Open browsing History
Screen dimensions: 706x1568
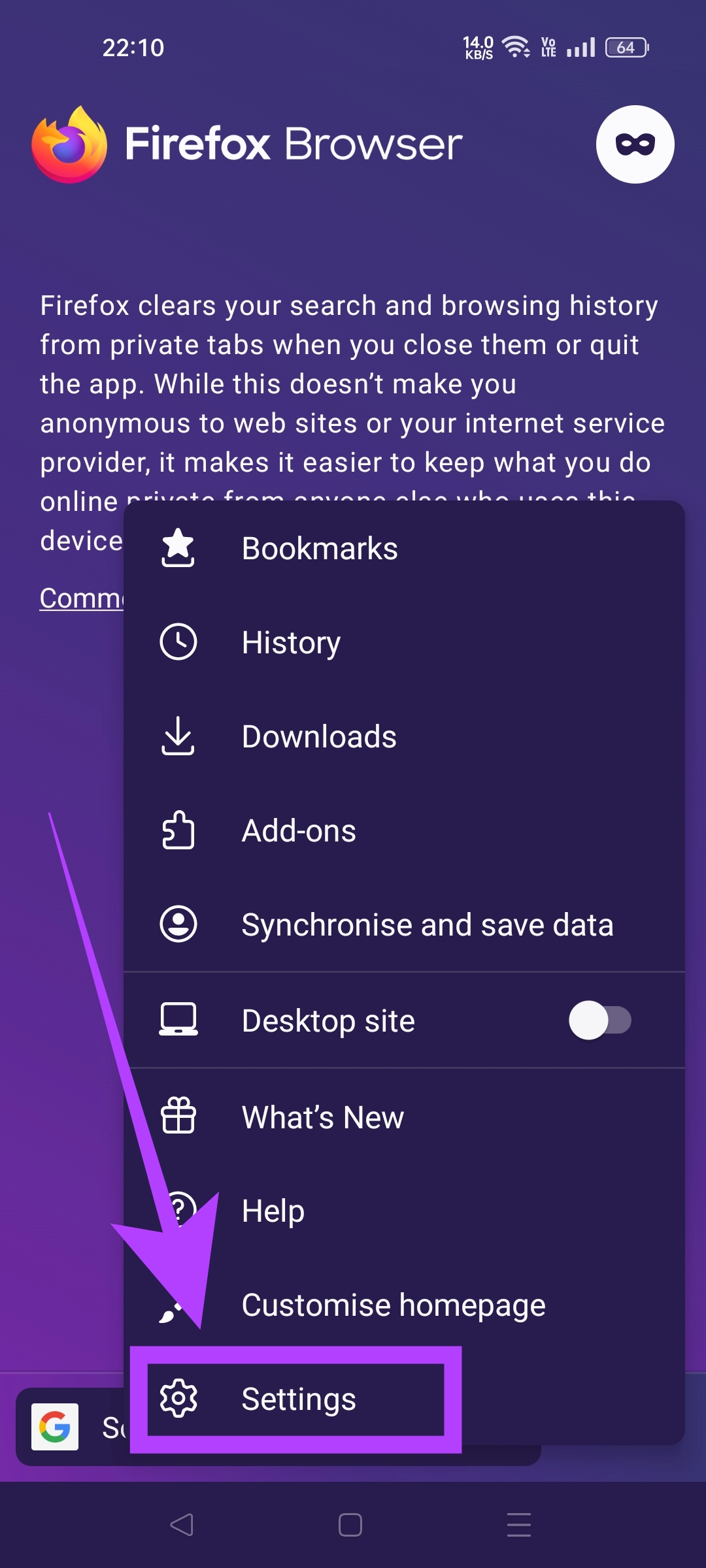291,643
